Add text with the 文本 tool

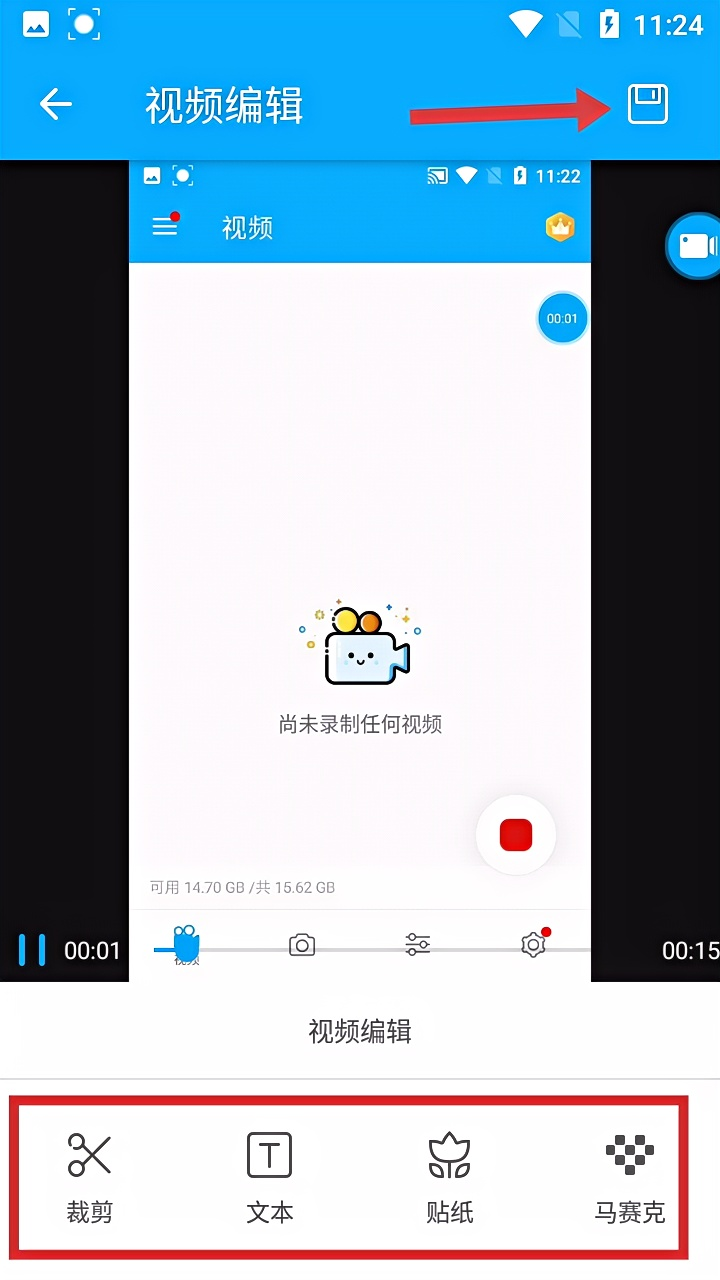pyautogui.click(x=270, y=1179)
